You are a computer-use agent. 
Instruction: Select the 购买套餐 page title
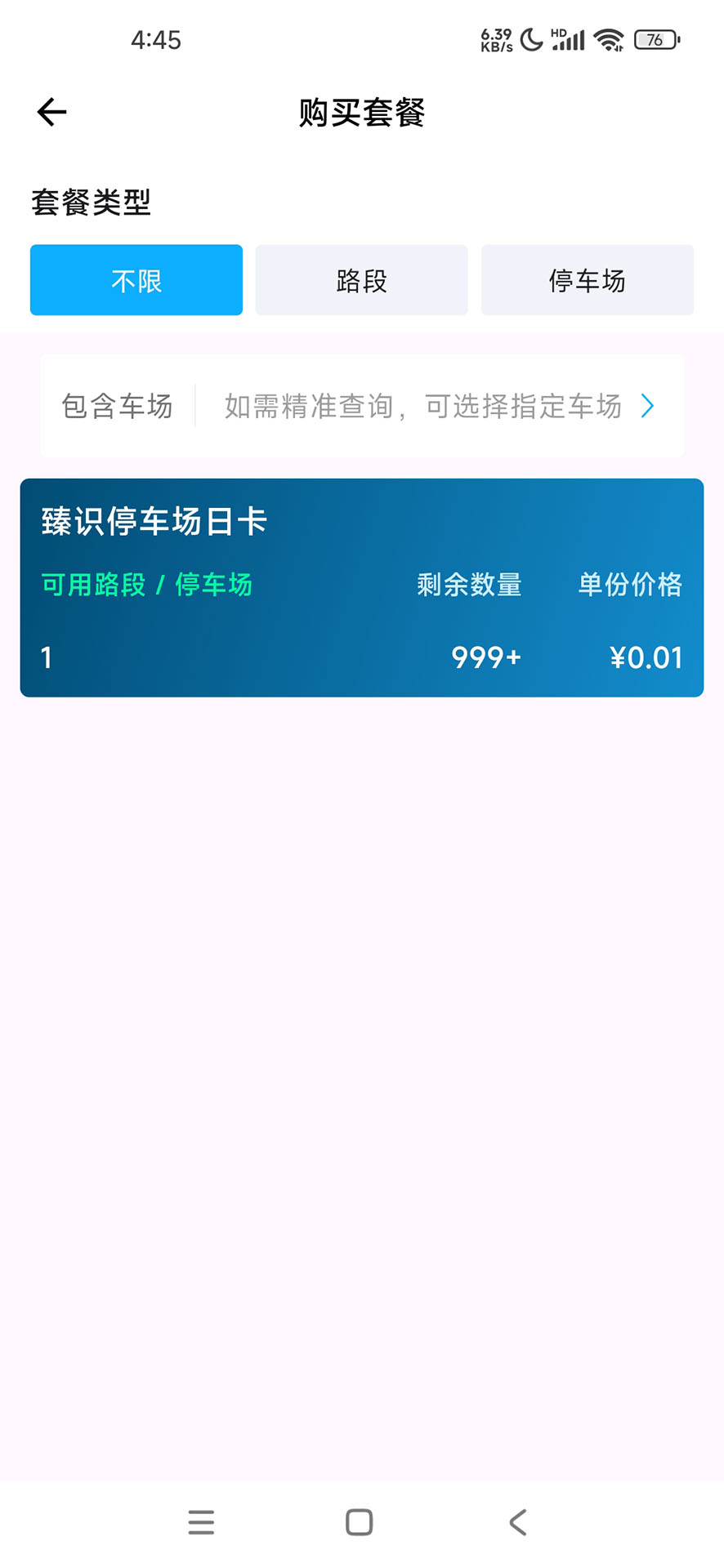click(362, 114)
